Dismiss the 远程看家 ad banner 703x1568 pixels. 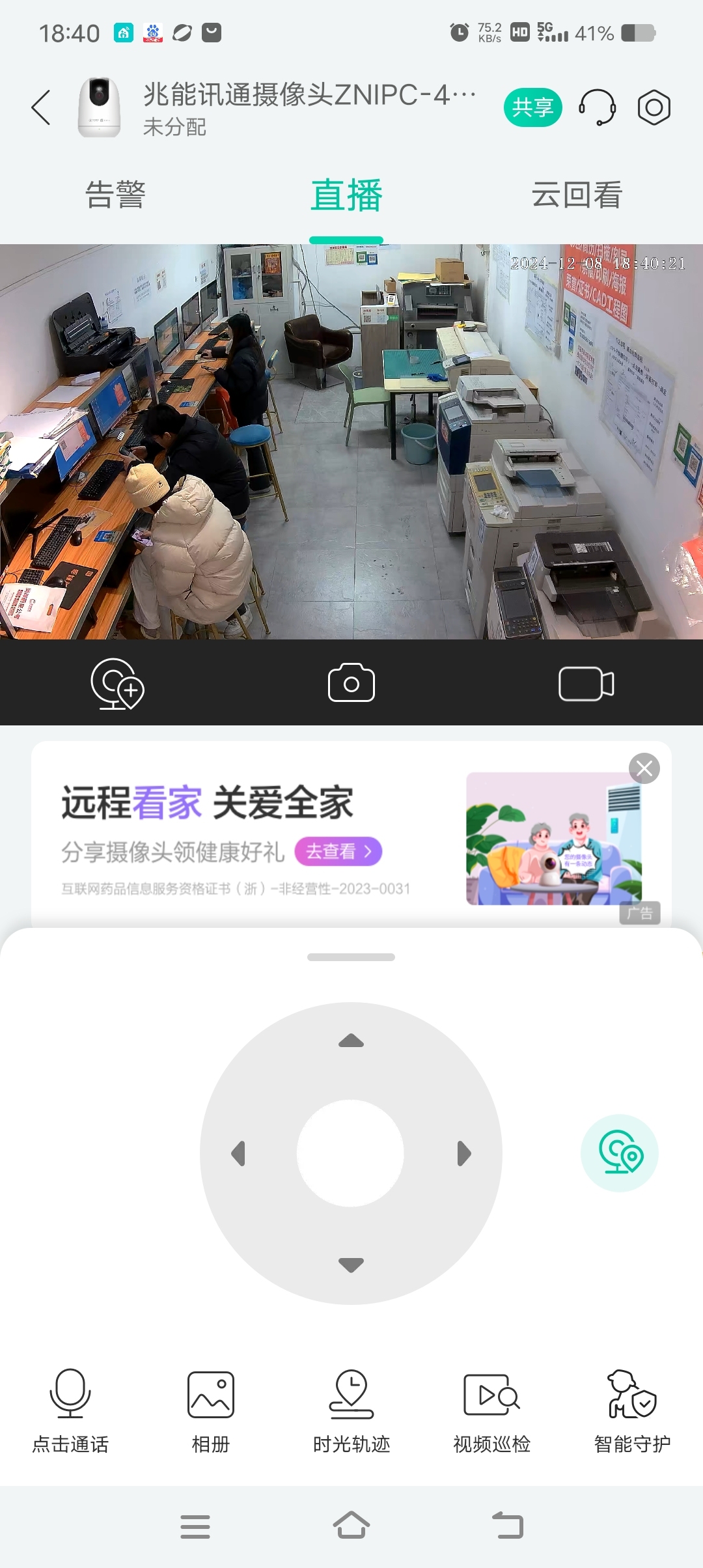point(644,769)
